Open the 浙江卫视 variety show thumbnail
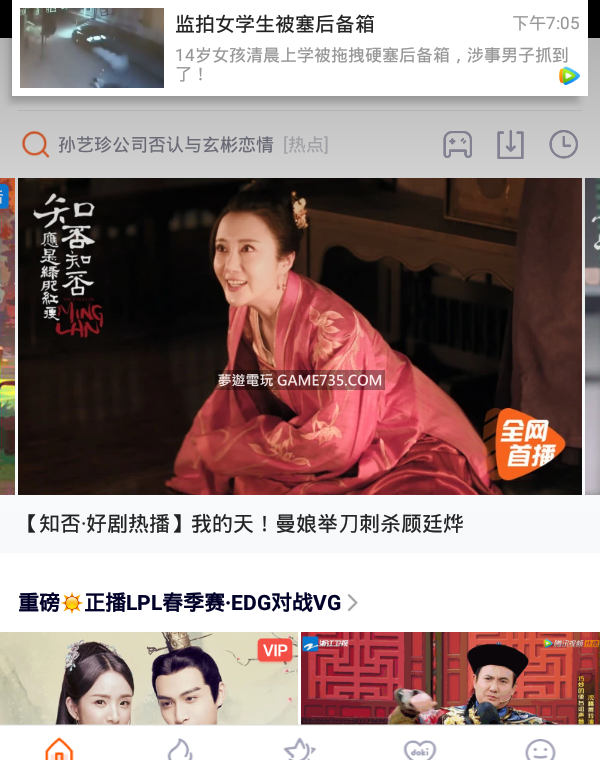 point(450,678)
